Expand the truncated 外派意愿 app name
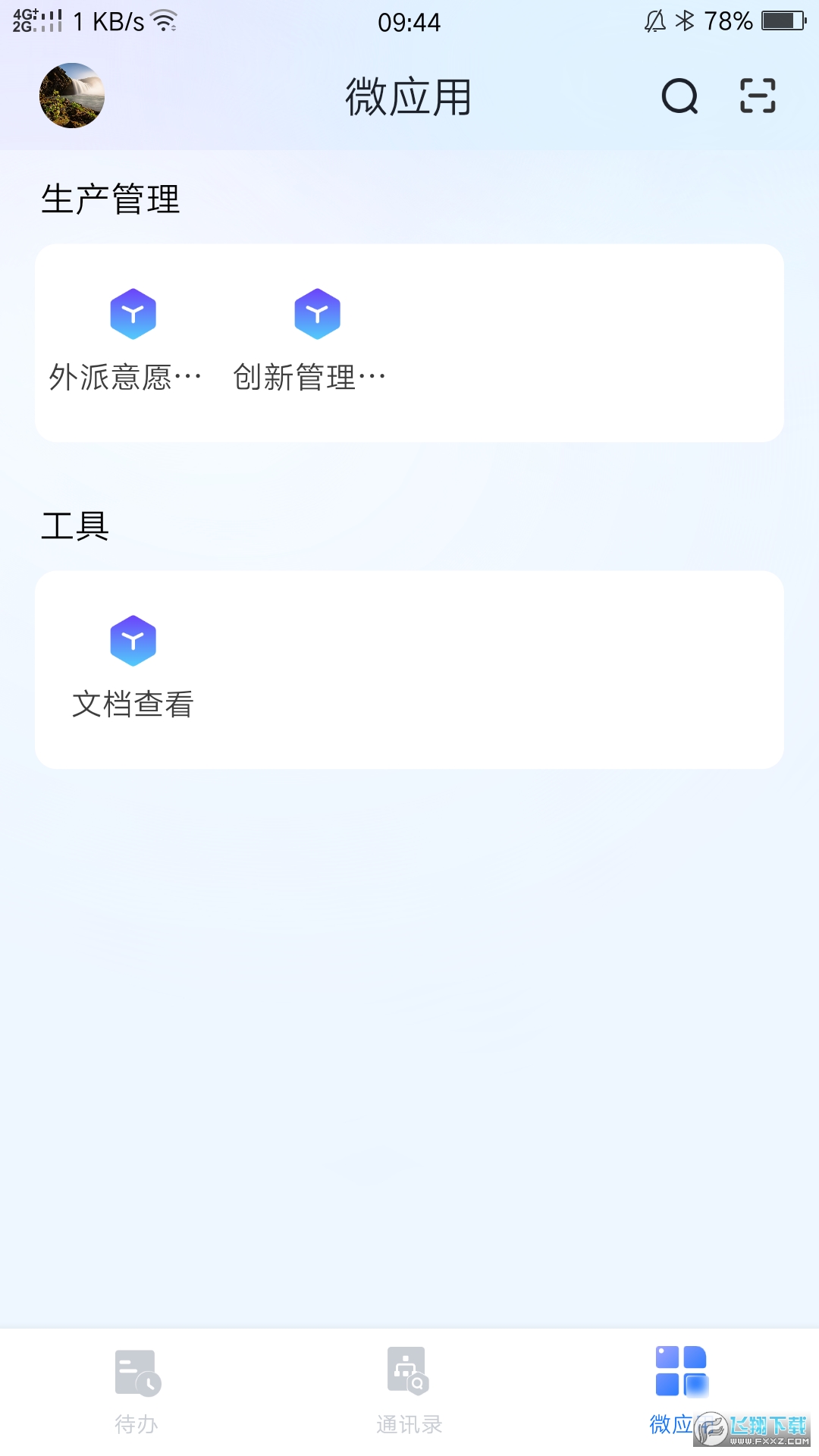 pyautogui.click(x=124, y=375)
